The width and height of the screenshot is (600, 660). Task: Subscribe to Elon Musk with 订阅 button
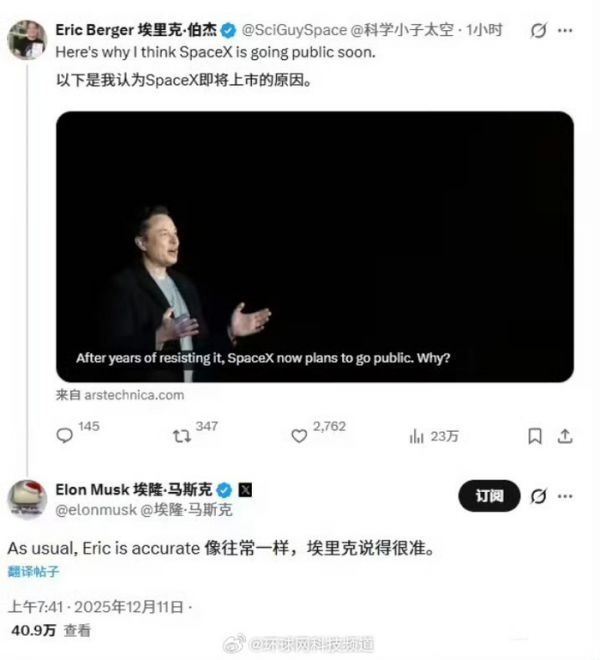pos(489,495)
